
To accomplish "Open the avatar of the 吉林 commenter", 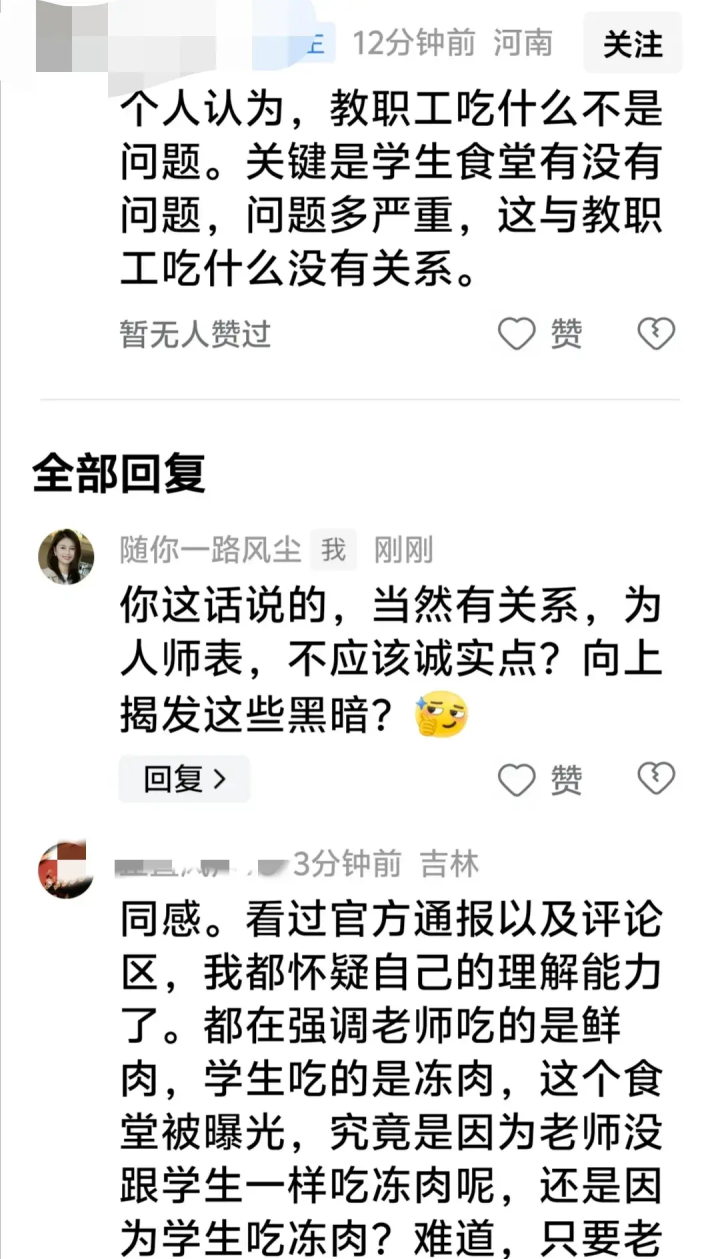I will pos(66,868).
